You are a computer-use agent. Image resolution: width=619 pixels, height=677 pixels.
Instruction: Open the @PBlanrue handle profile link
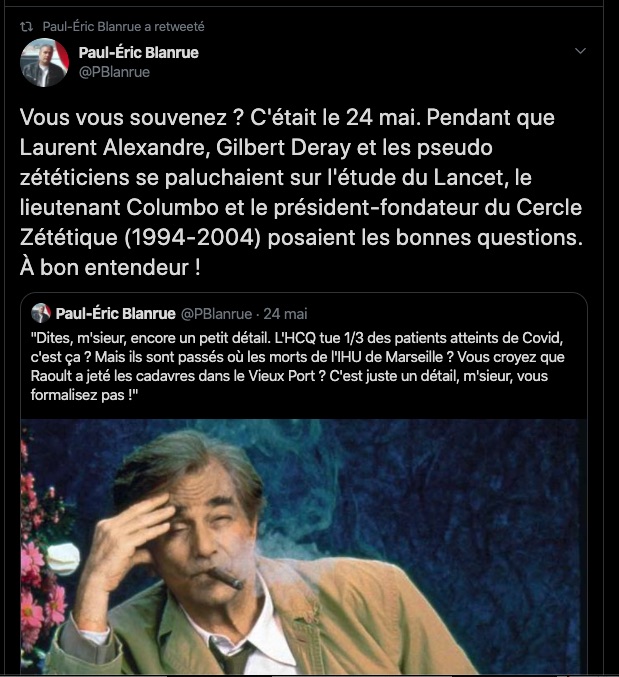coord(112,73)
